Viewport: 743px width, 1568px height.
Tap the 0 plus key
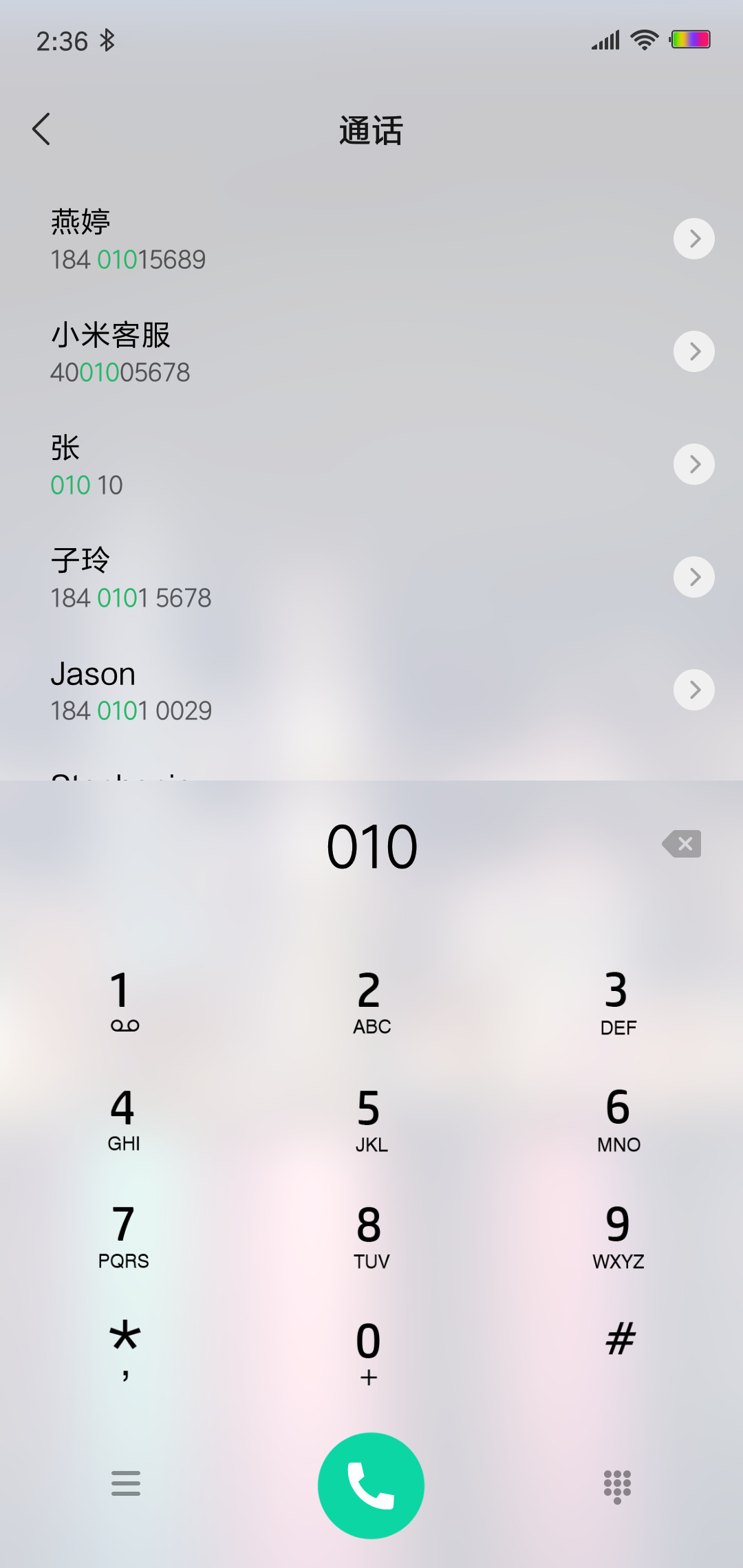click(369, 1351)
